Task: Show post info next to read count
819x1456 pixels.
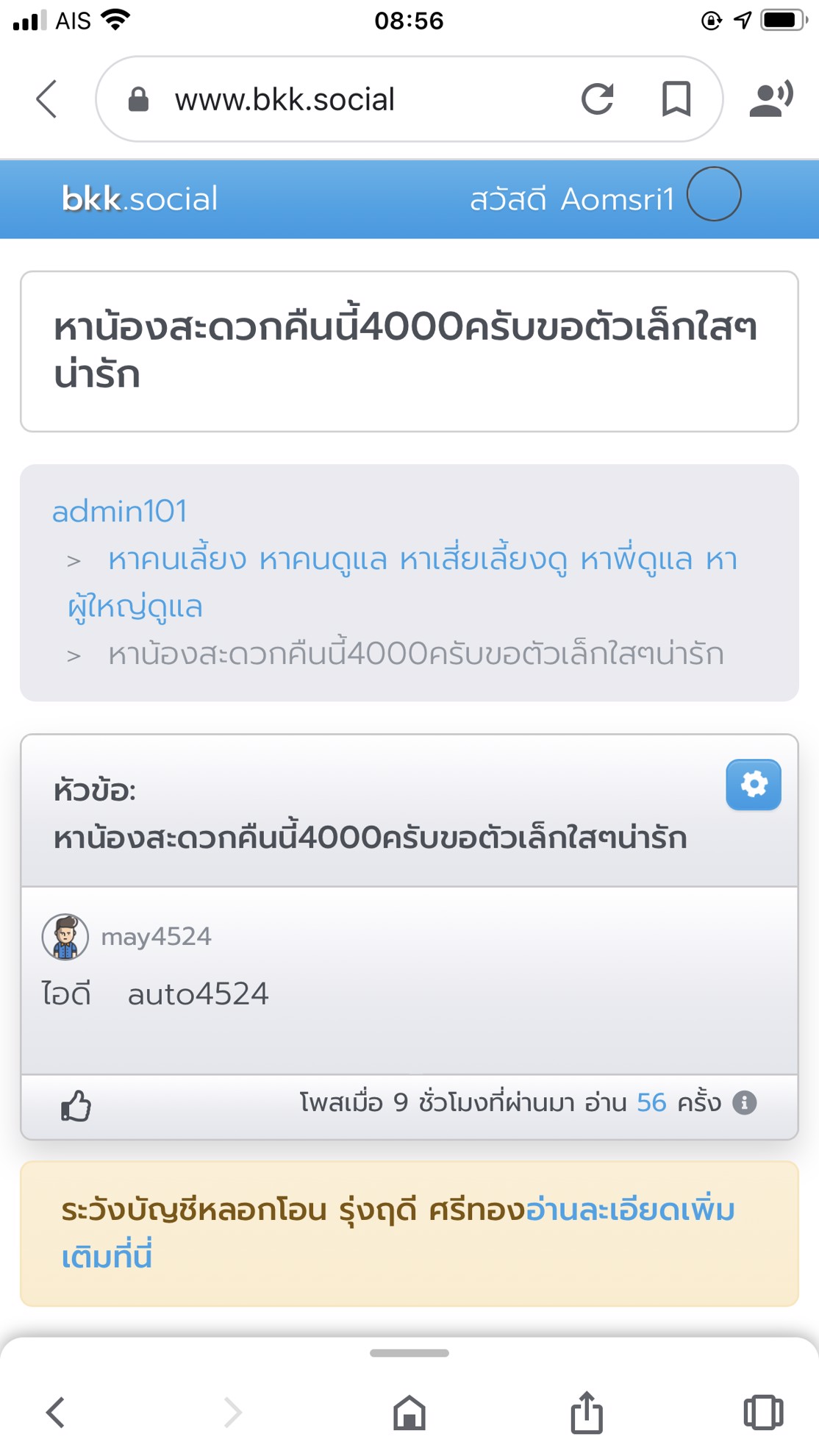Action: pos(744,1103)
